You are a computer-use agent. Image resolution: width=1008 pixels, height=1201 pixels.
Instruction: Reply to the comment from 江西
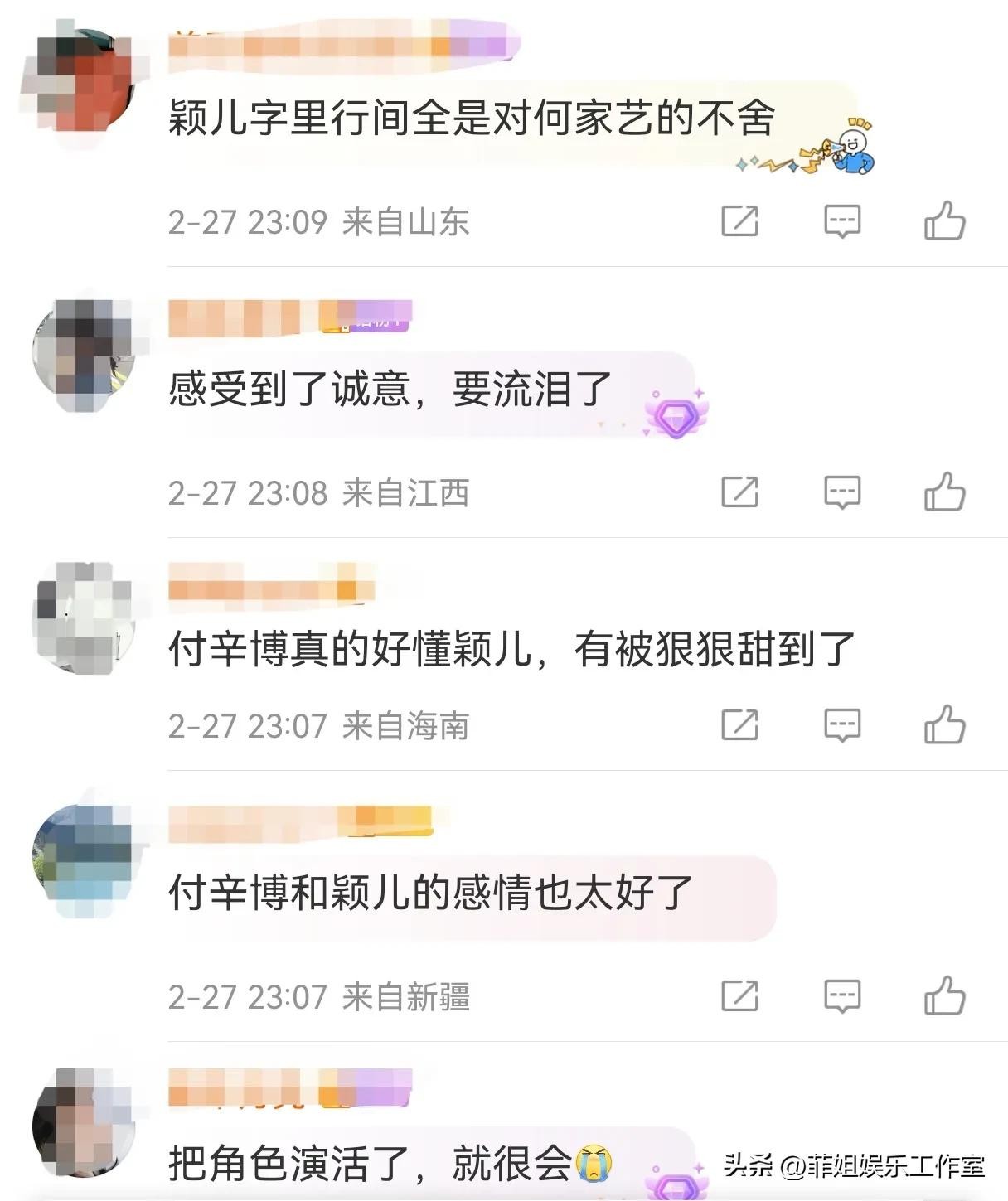(x=842, y=492)
